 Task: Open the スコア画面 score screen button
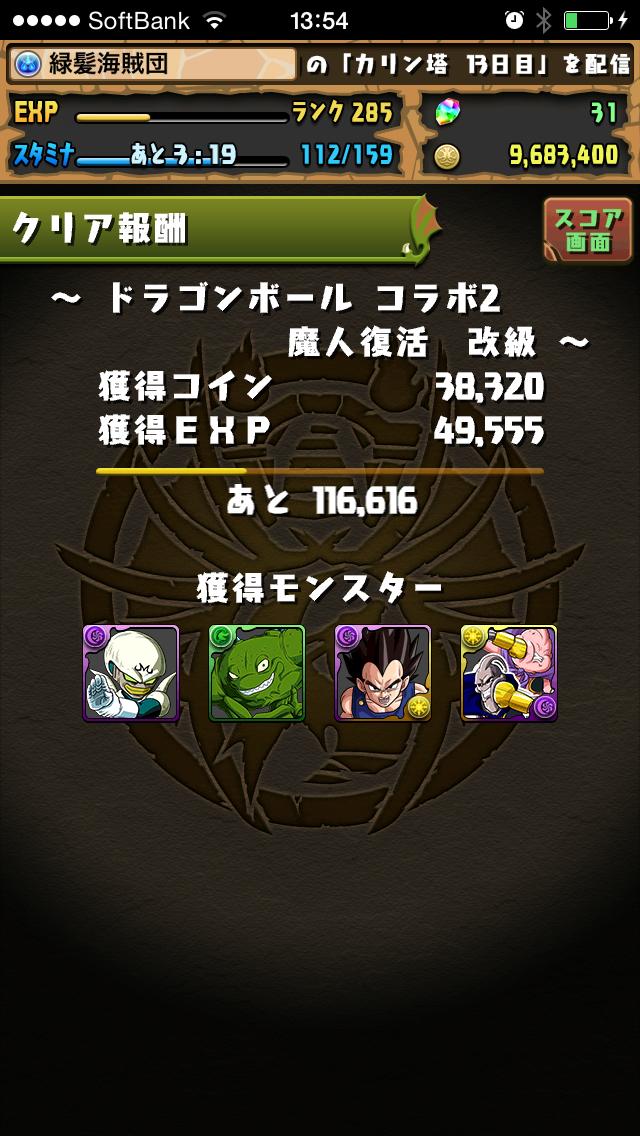587,229
